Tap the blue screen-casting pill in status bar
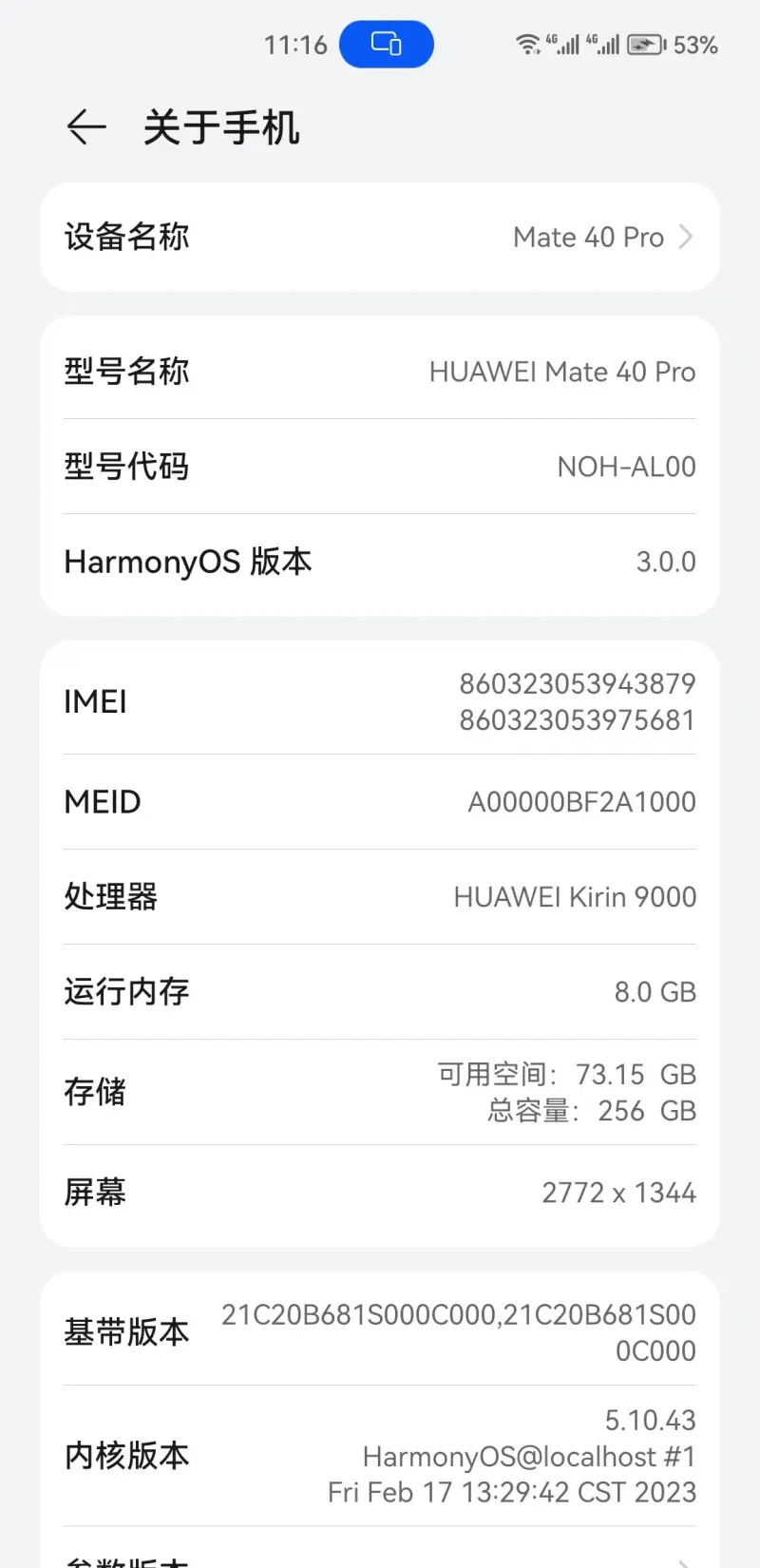The width and height of the screenshot is (760, 1568). coord(387,45)
